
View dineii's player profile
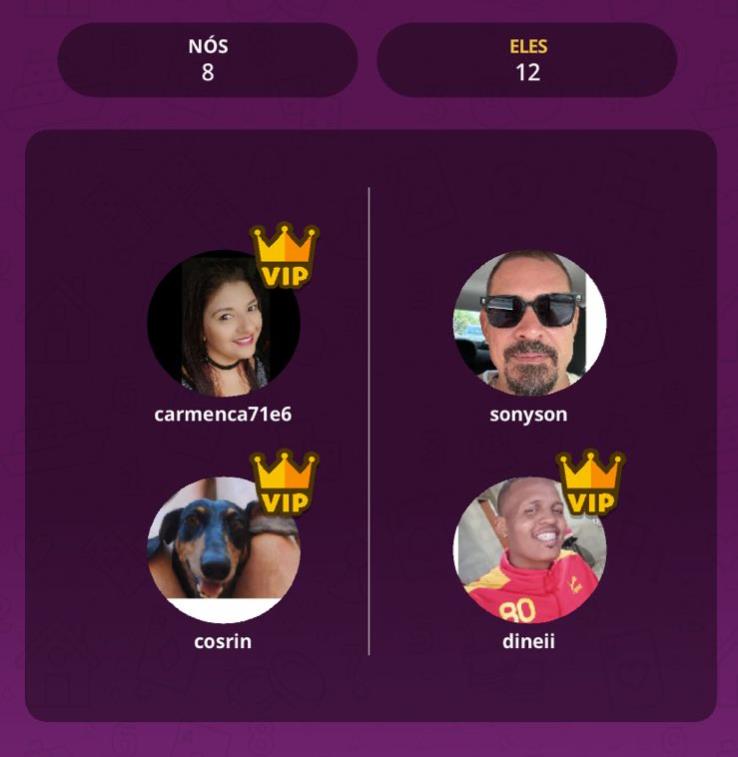pos(529,549)
